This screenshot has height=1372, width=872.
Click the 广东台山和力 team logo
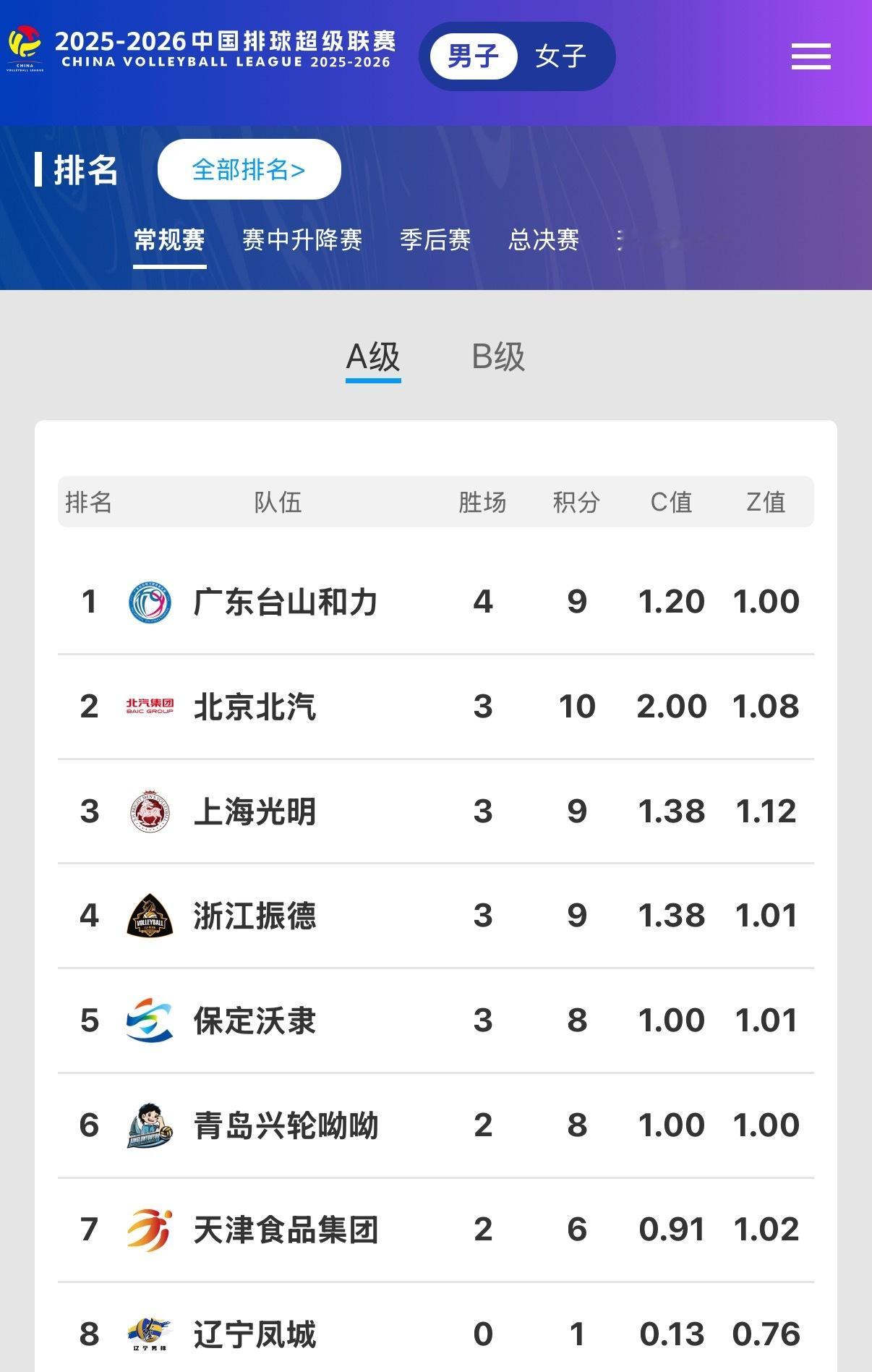[x=148, y=601]
